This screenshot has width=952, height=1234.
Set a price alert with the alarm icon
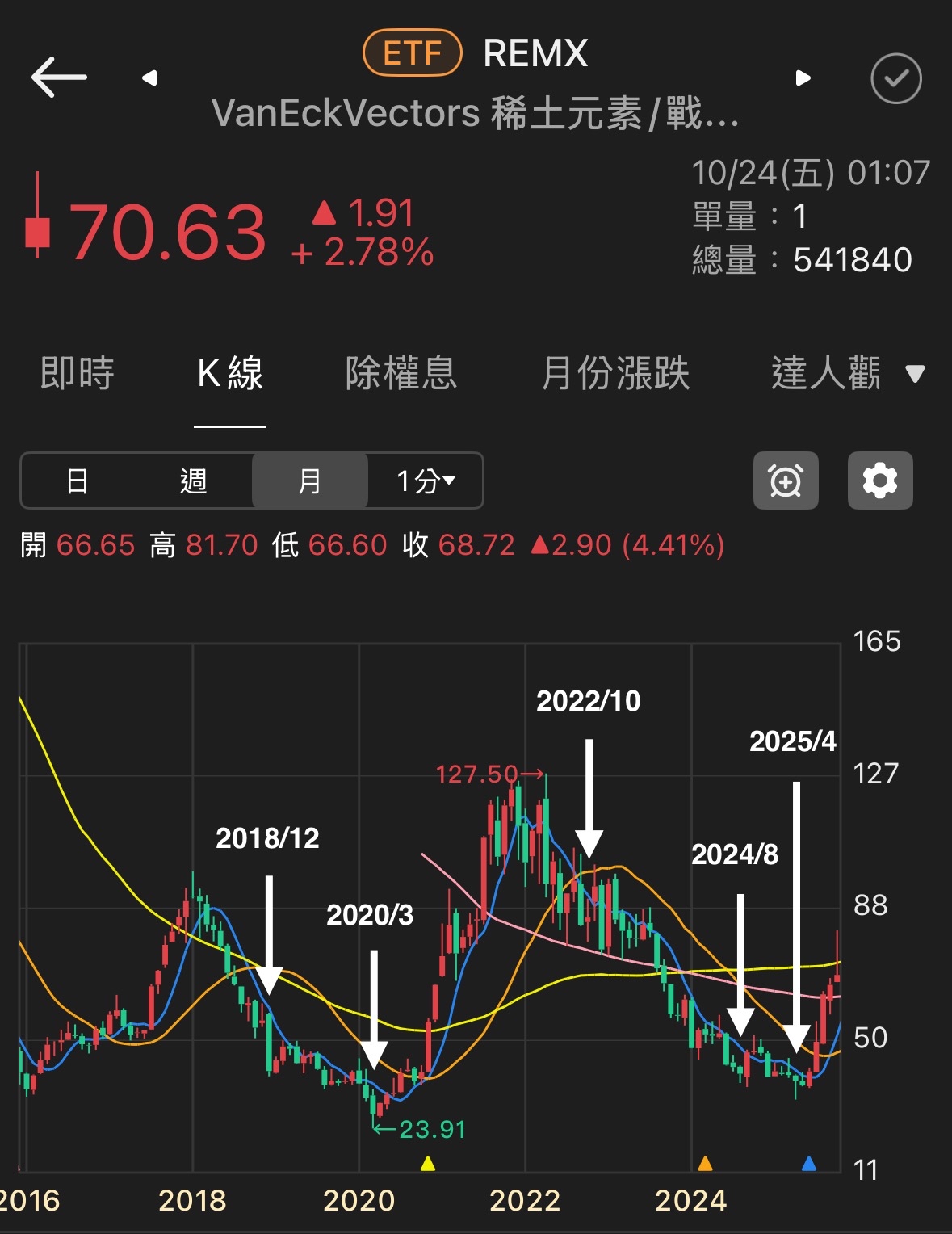tap(786, 481)
